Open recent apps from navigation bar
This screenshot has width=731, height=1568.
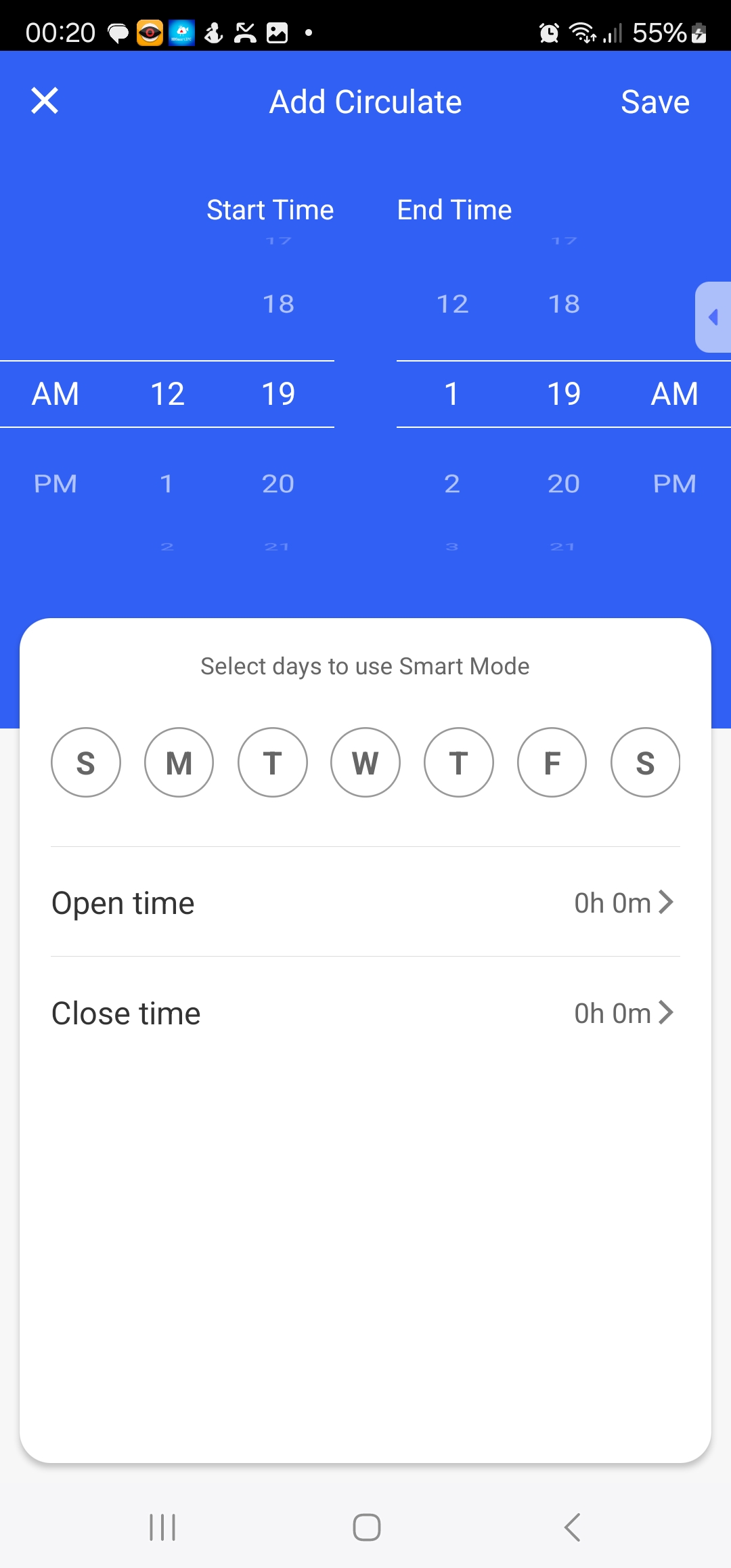[162, 1527]
